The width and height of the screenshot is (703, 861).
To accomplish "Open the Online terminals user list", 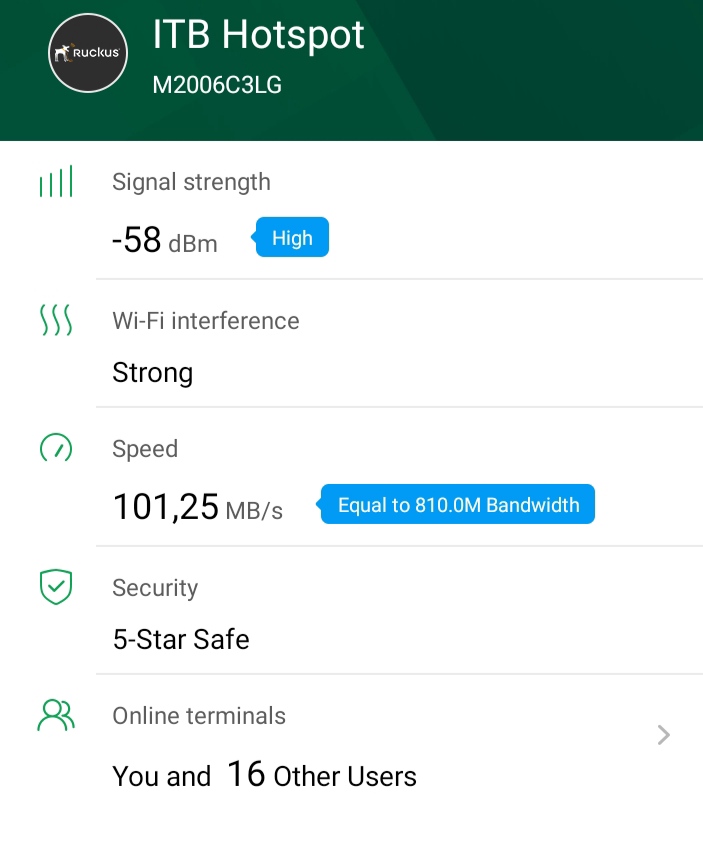I will (x=662, y=736).
